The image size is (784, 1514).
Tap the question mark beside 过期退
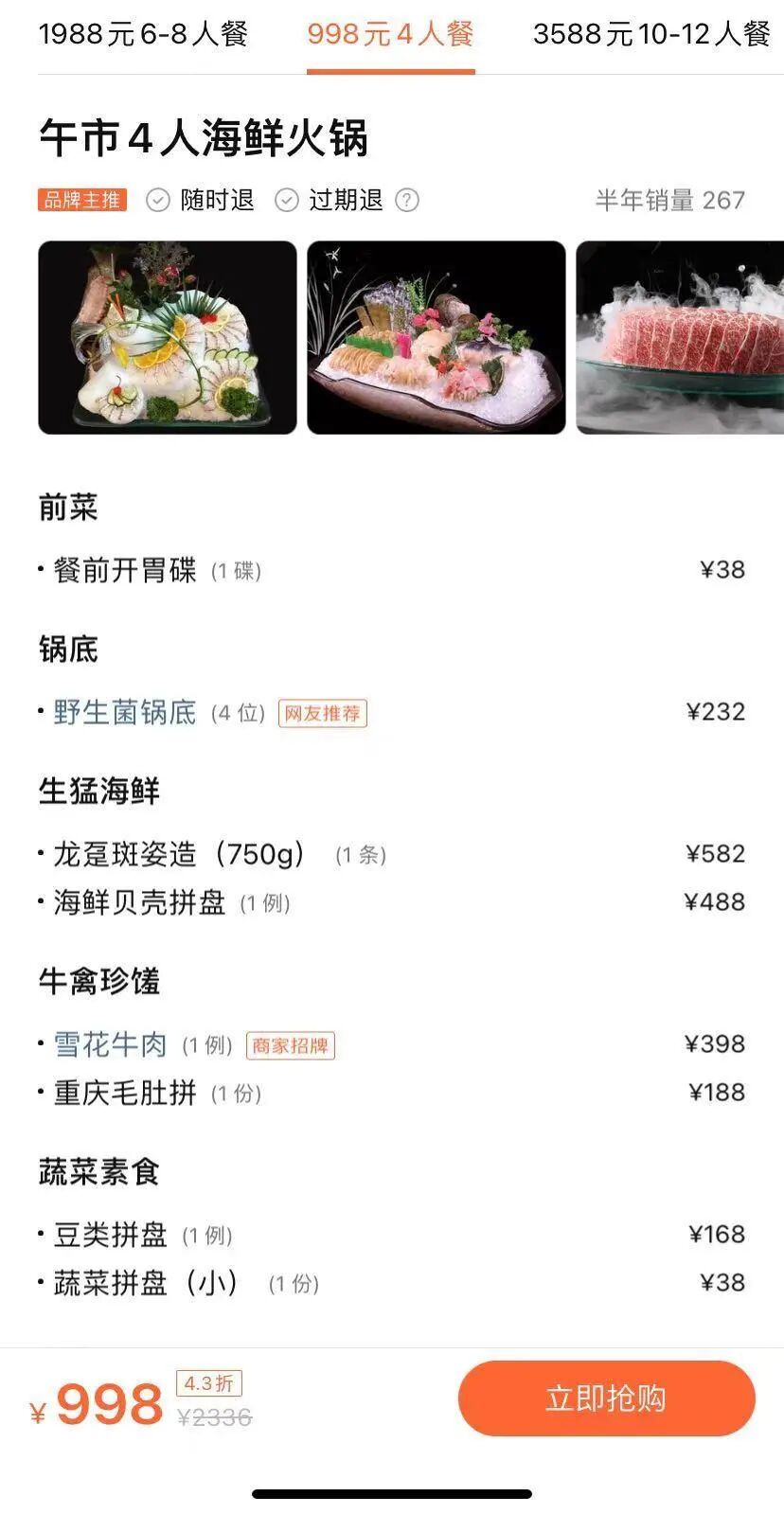point(407,200)
